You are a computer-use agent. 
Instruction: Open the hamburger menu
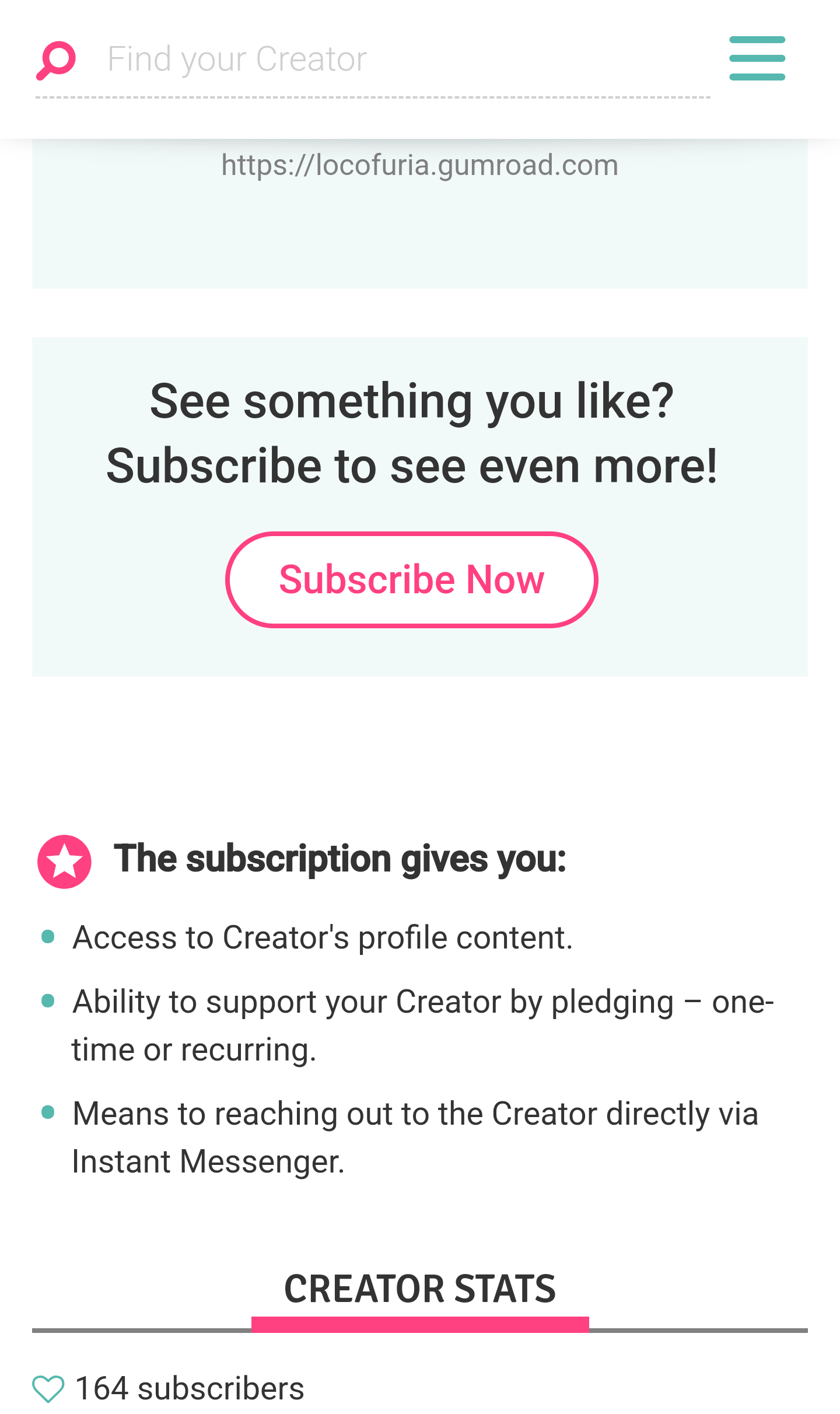[x=757, y=58]
